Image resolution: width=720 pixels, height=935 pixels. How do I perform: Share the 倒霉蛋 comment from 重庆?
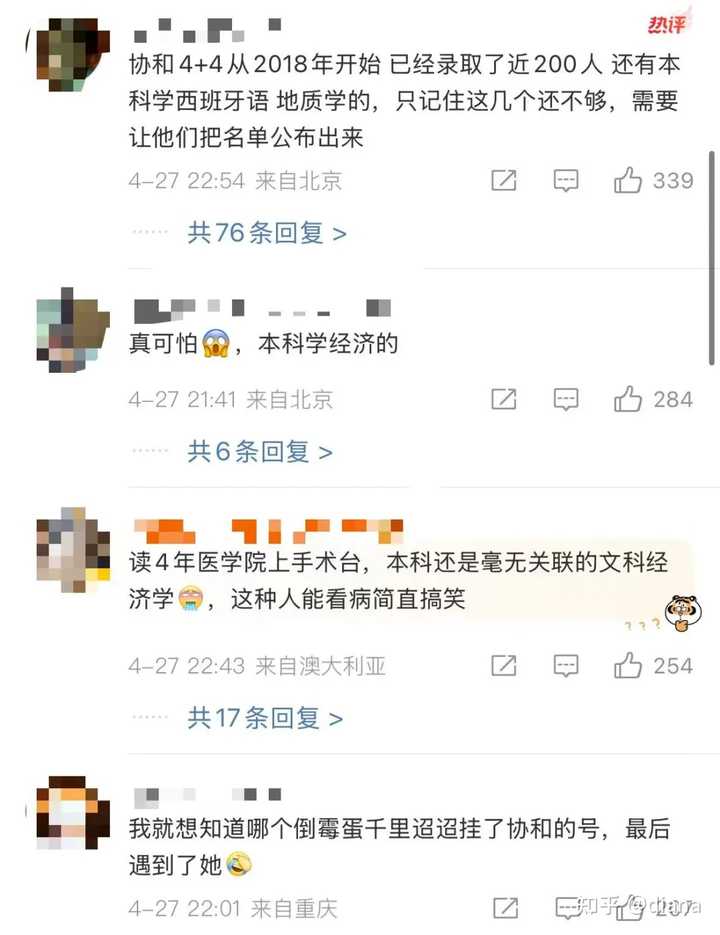coord(505,908)
